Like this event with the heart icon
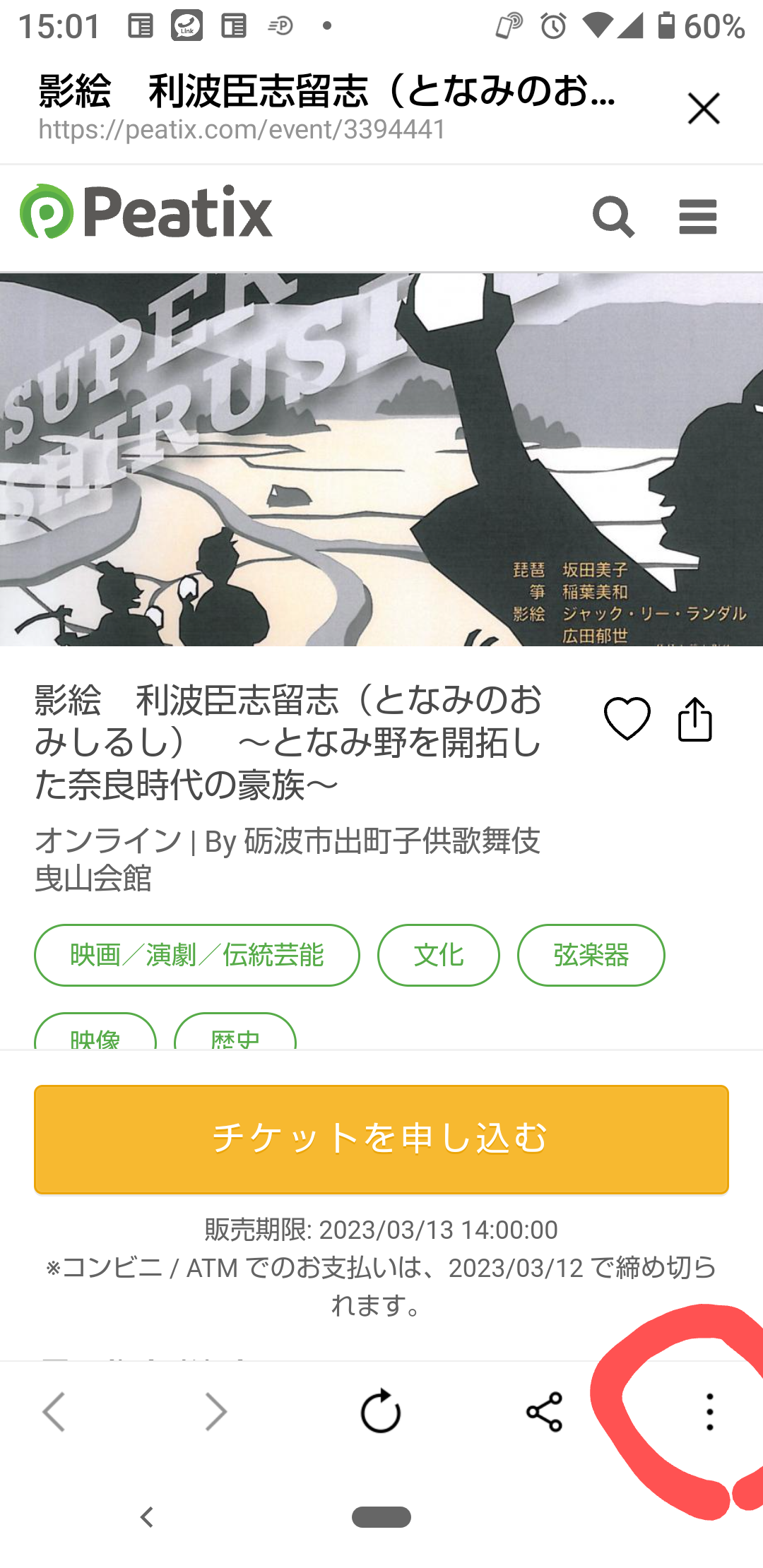The image size is (763, 1568). [x=627, y=719]
